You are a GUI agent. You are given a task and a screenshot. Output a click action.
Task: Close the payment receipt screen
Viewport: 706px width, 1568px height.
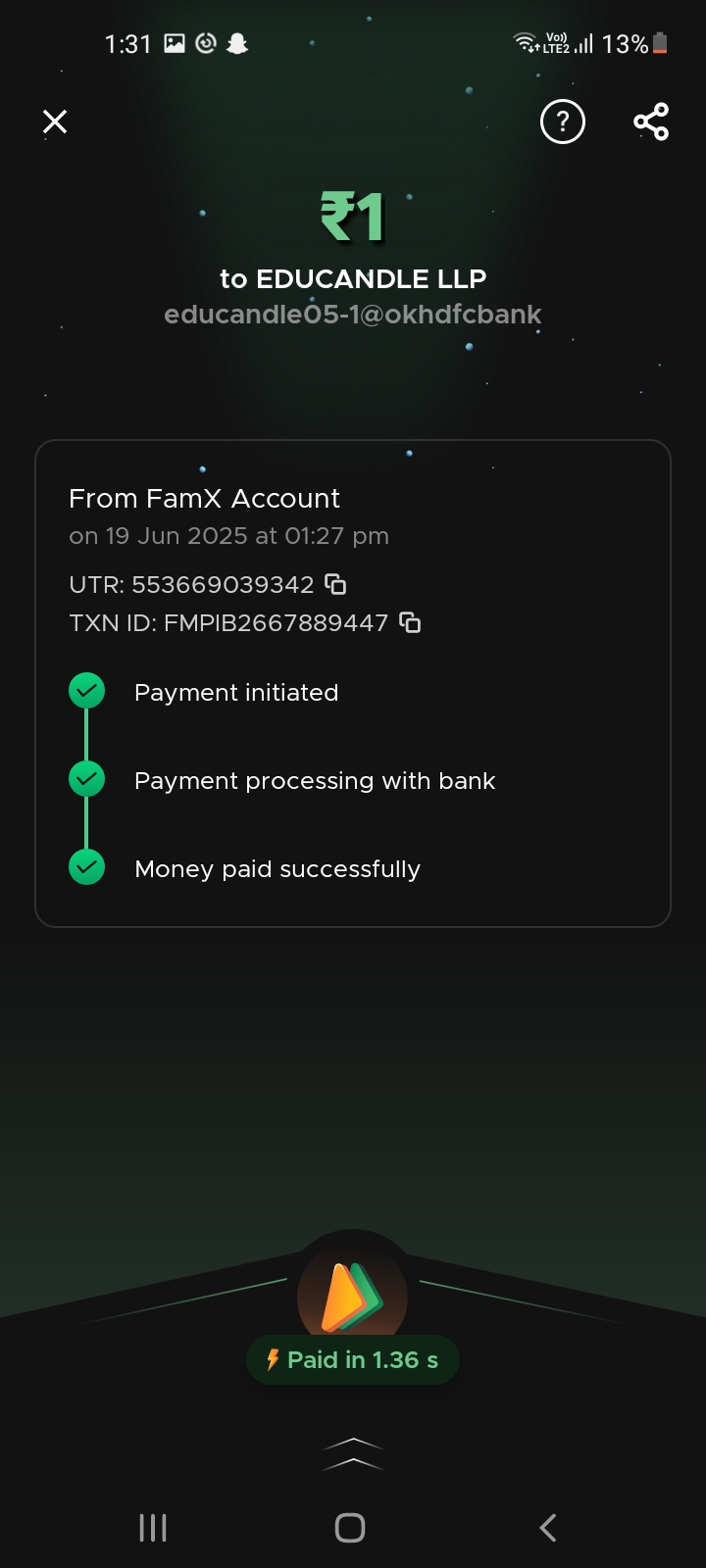pos(55,122)
